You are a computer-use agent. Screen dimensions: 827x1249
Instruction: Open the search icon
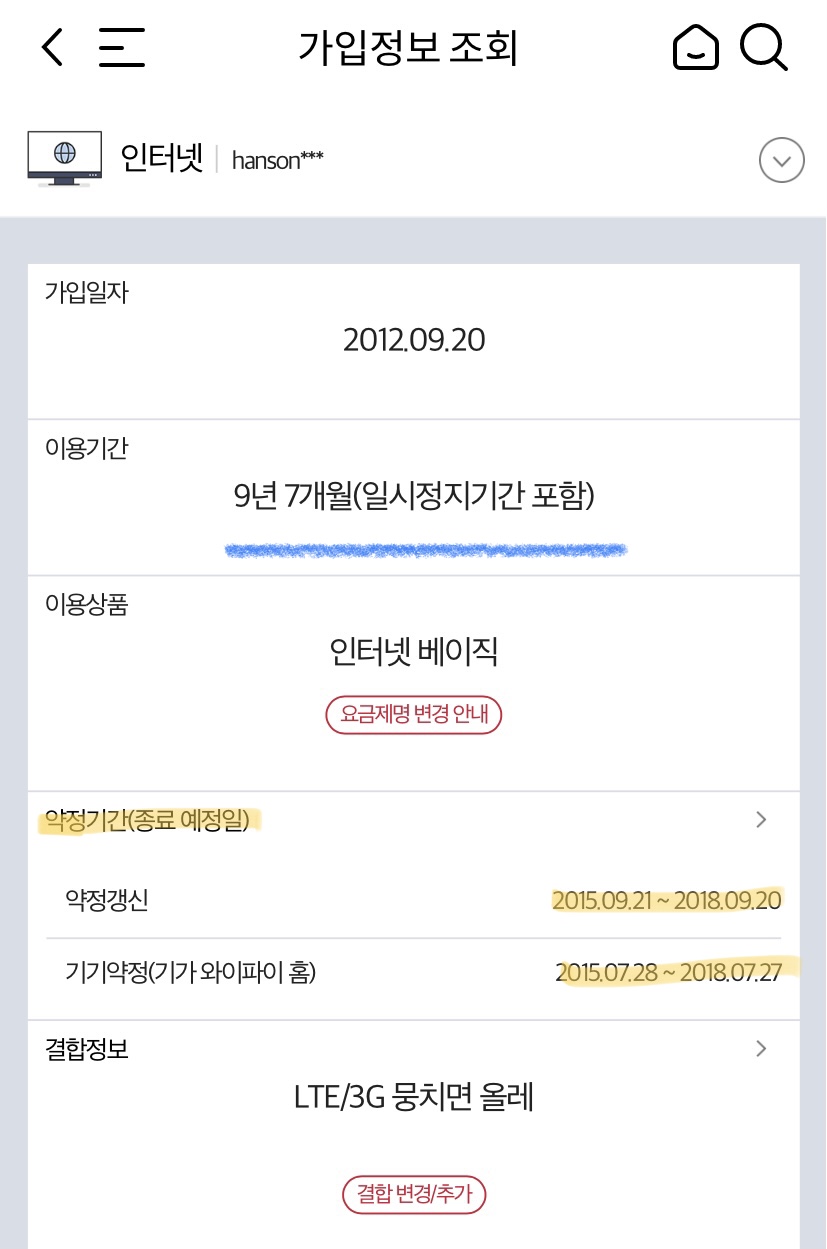(x=764, y=47)
